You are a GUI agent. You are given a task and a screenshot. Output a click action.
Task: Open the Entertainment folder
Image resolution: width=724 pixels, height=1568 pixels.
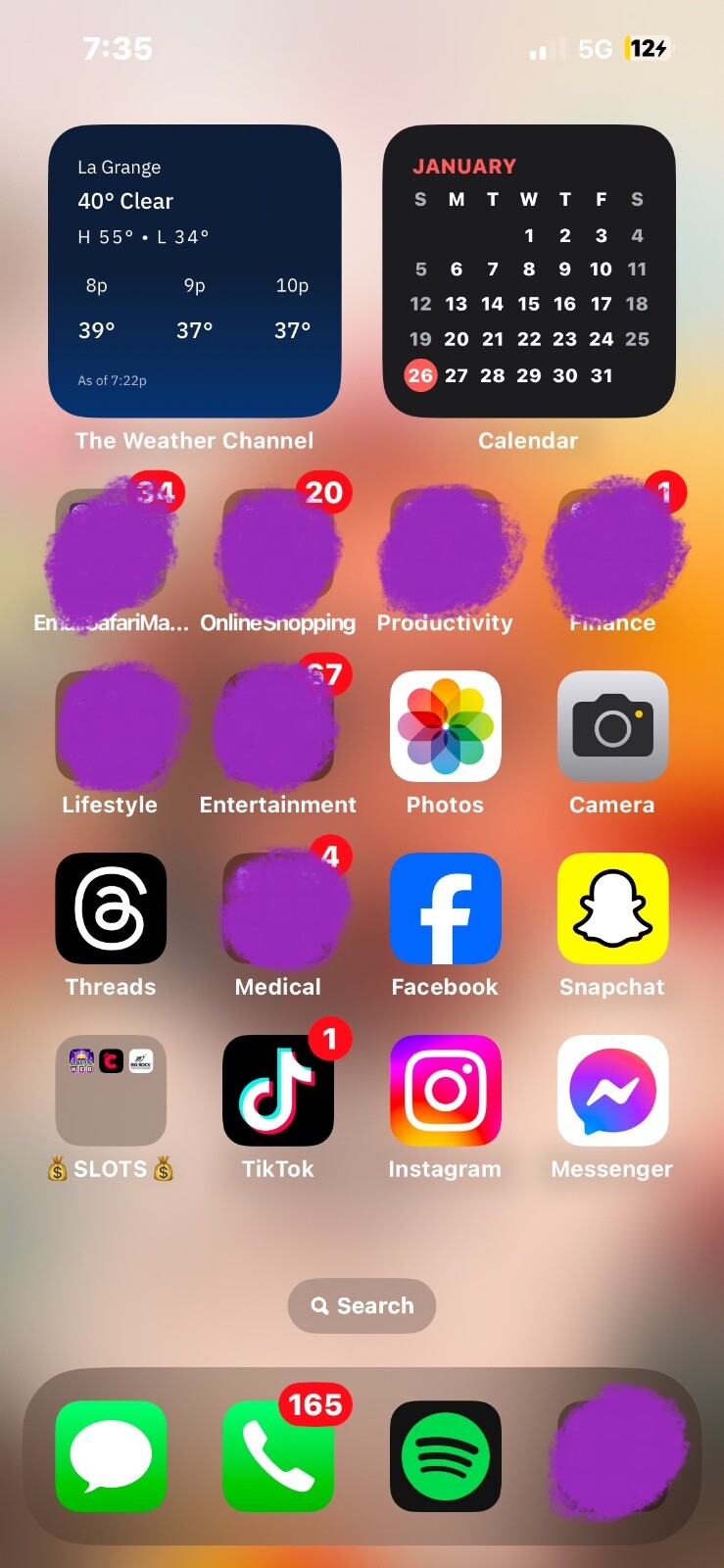click(278, 726)
